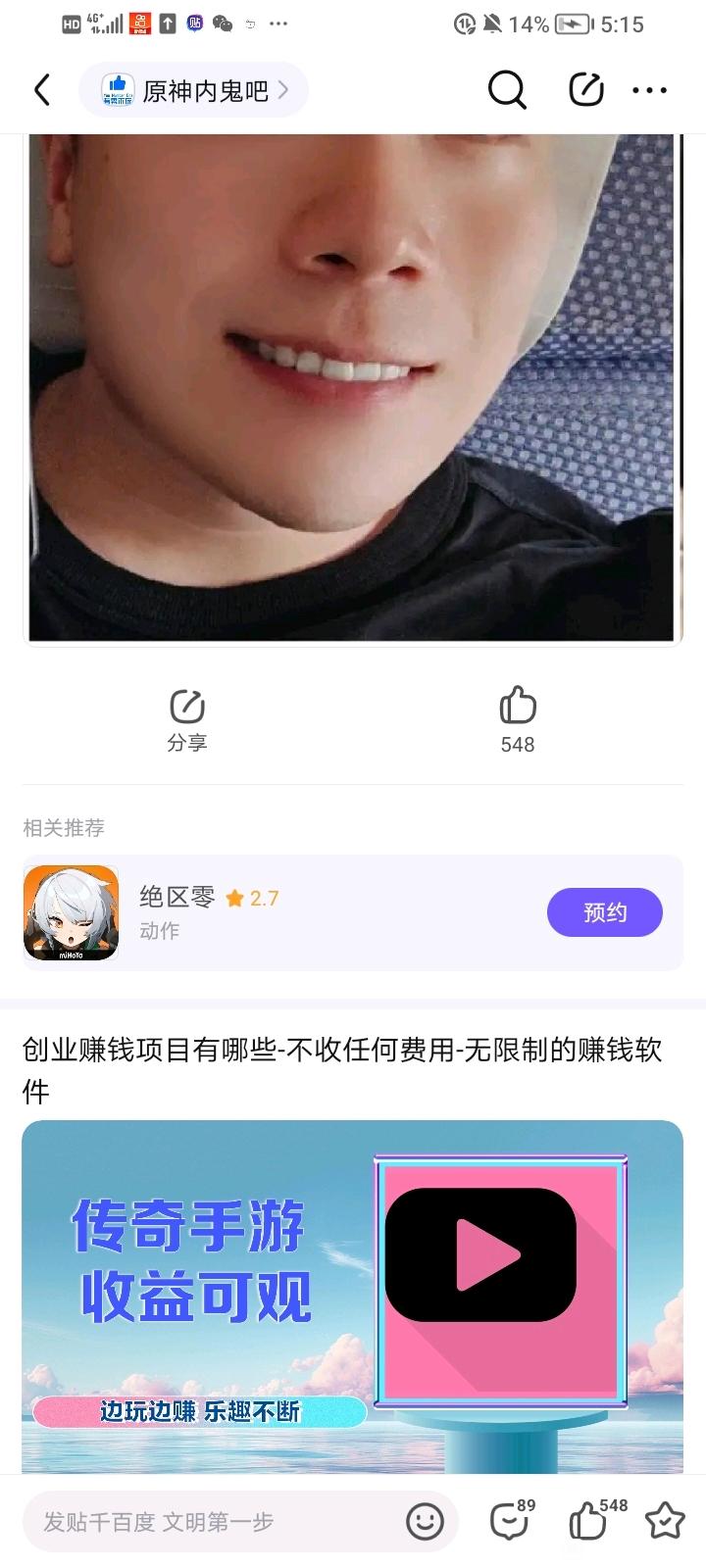This screenshot has height=1568, width=706.
Task: Open the post's full-size photo
Action: [353, 388]
